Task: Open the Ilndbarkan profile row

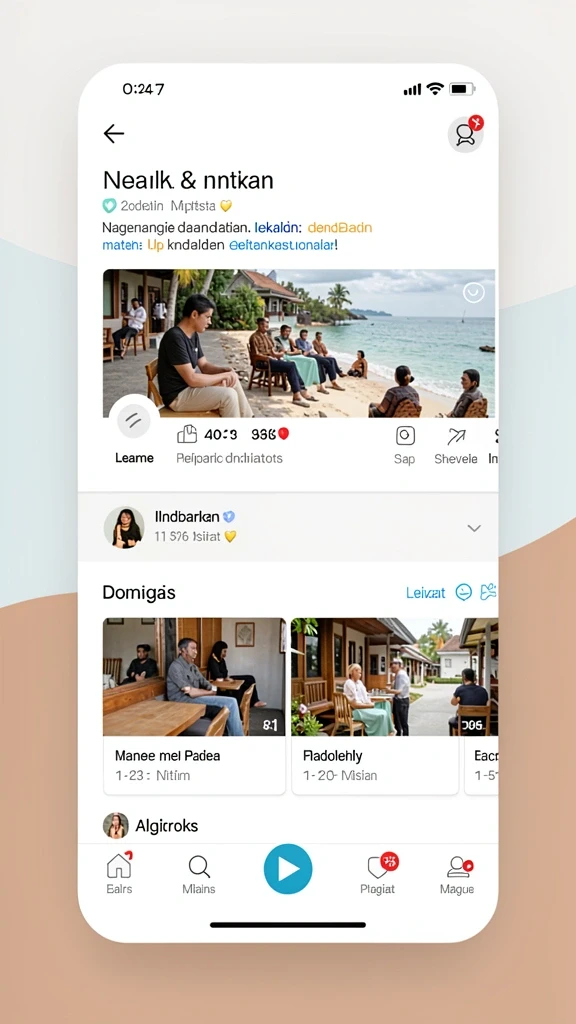Action: click(x=288, y=527)
